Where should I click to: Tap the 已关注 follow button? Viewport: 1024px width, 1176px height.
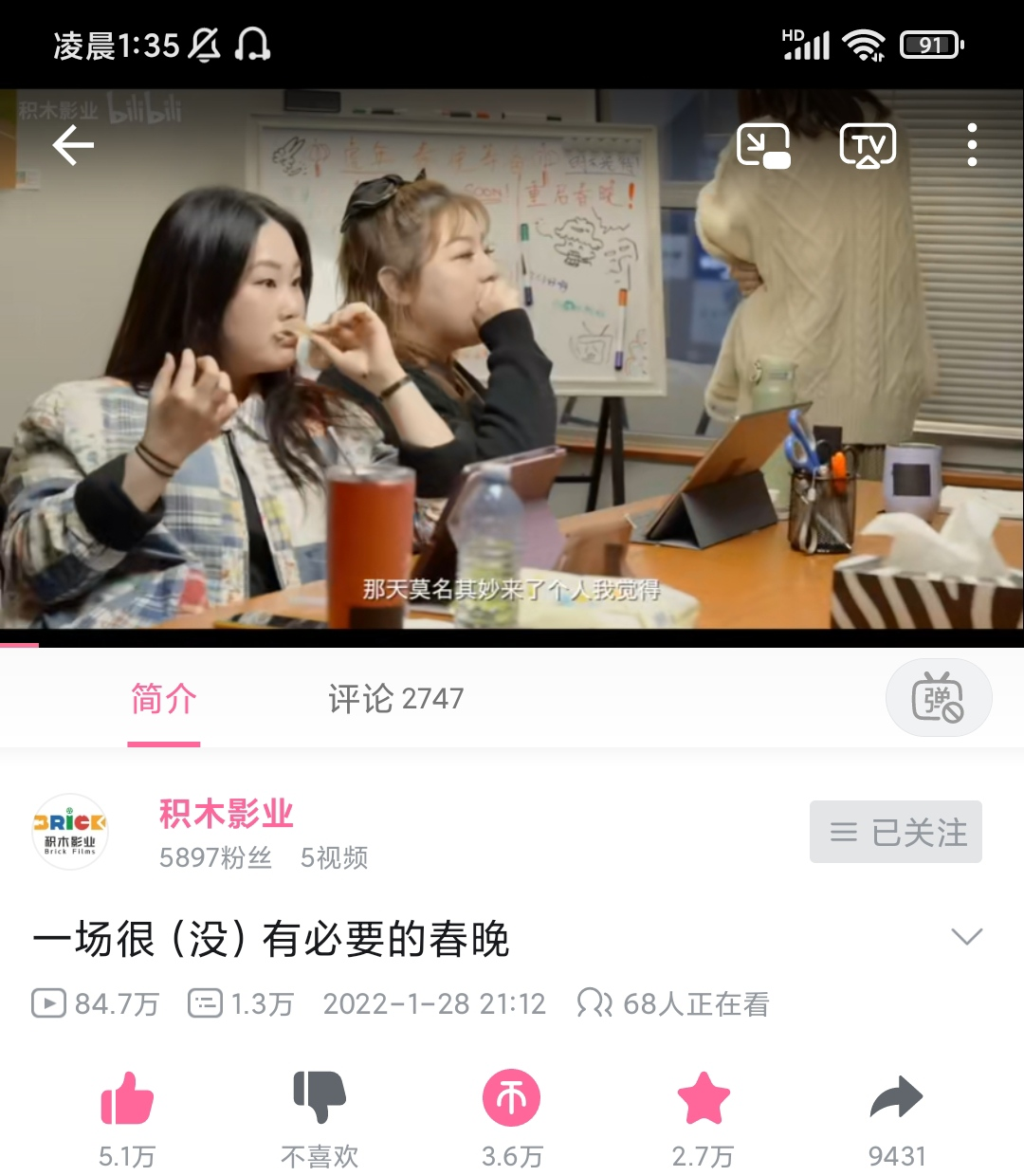coord(895,832)
